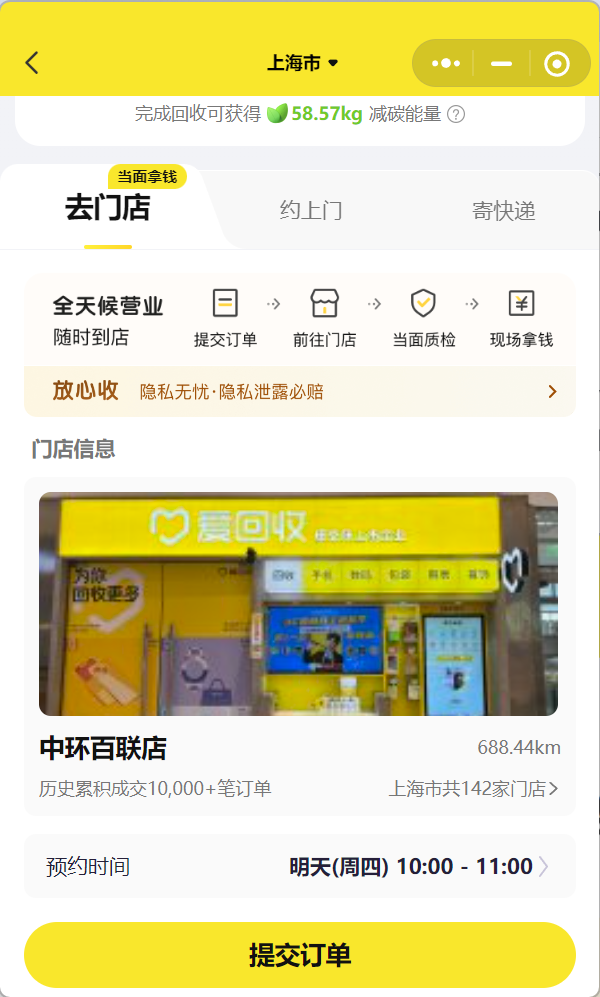Open the 放心收 privacy guarantee banner
The width and height of the screenshot is (600, 997).
(300, 391)
